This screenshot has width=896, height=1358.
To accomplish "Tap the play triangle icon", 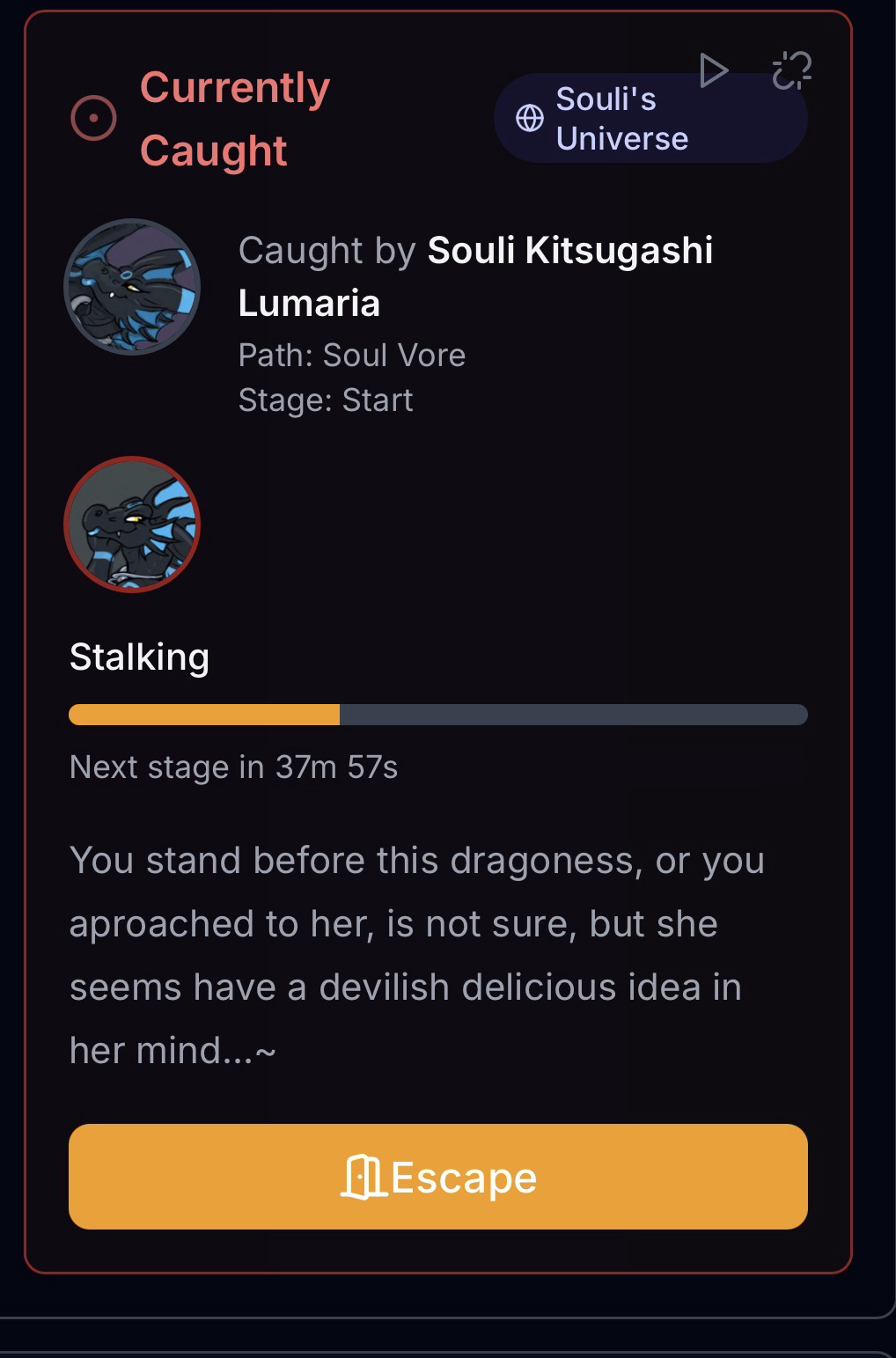I will (x=713, y=70).
